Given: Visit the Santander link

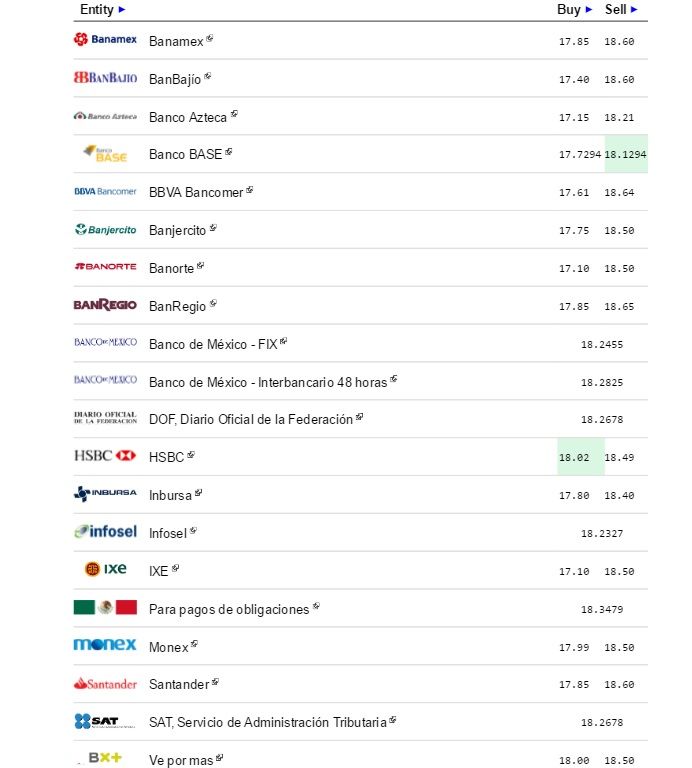Looking at the screenshot, I should 179,685.
